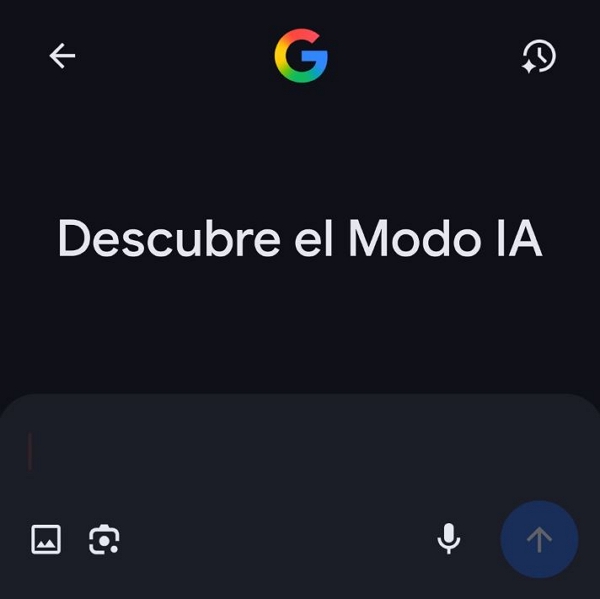
Task: Attach an image from the gallery
Action: (46, 539)
